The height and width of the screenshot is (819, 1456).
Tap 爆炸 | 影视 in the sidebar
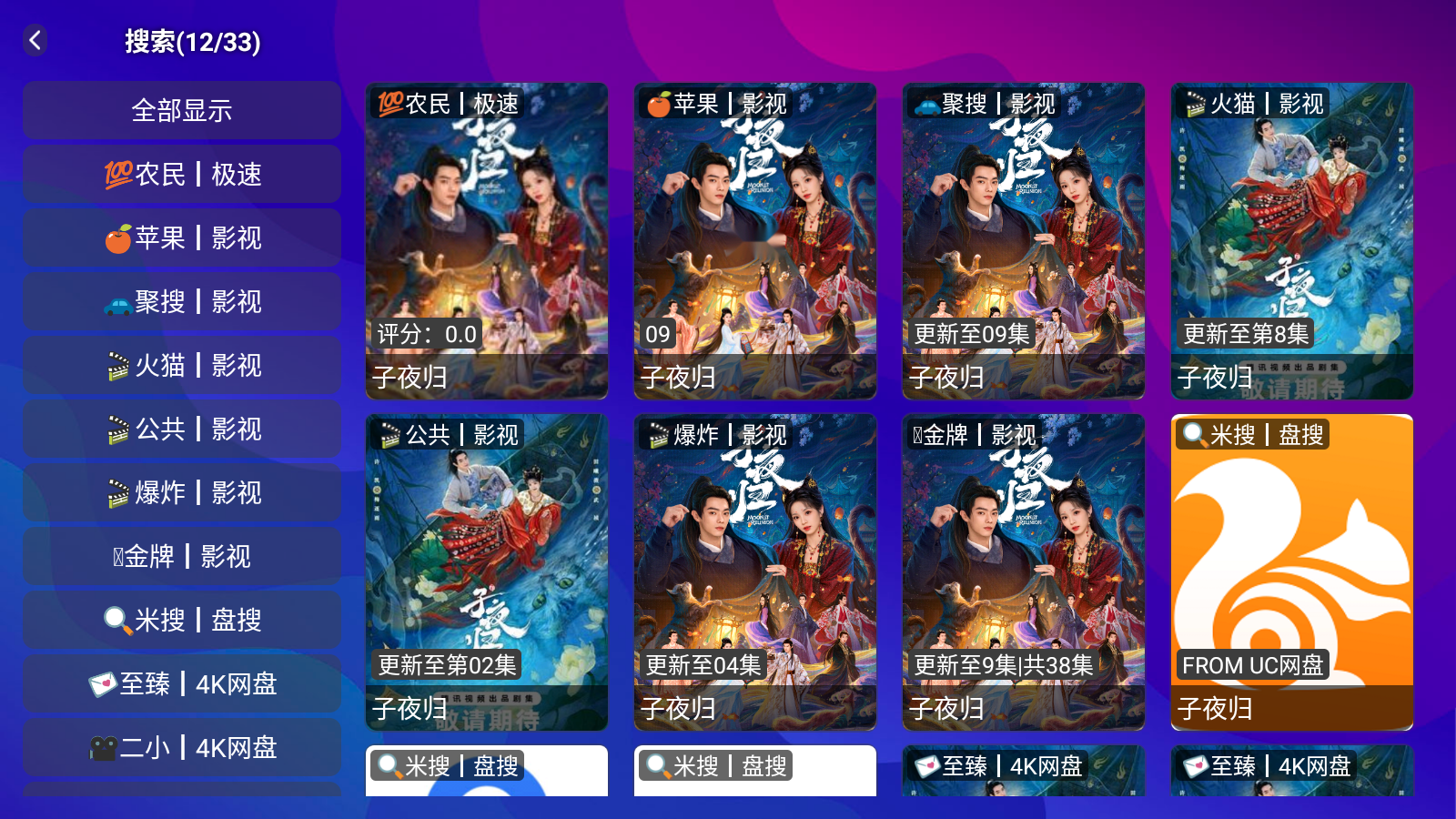182,492
